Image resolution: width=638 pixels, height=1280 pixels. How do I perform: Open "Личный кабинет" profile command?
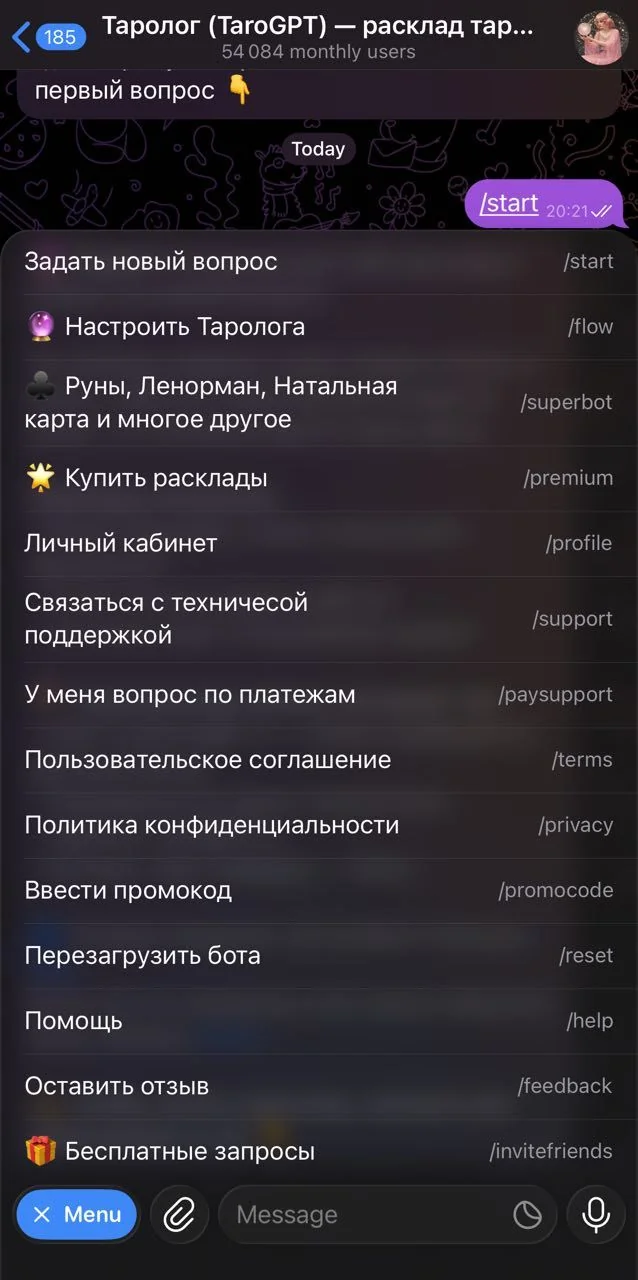(319, 543)
